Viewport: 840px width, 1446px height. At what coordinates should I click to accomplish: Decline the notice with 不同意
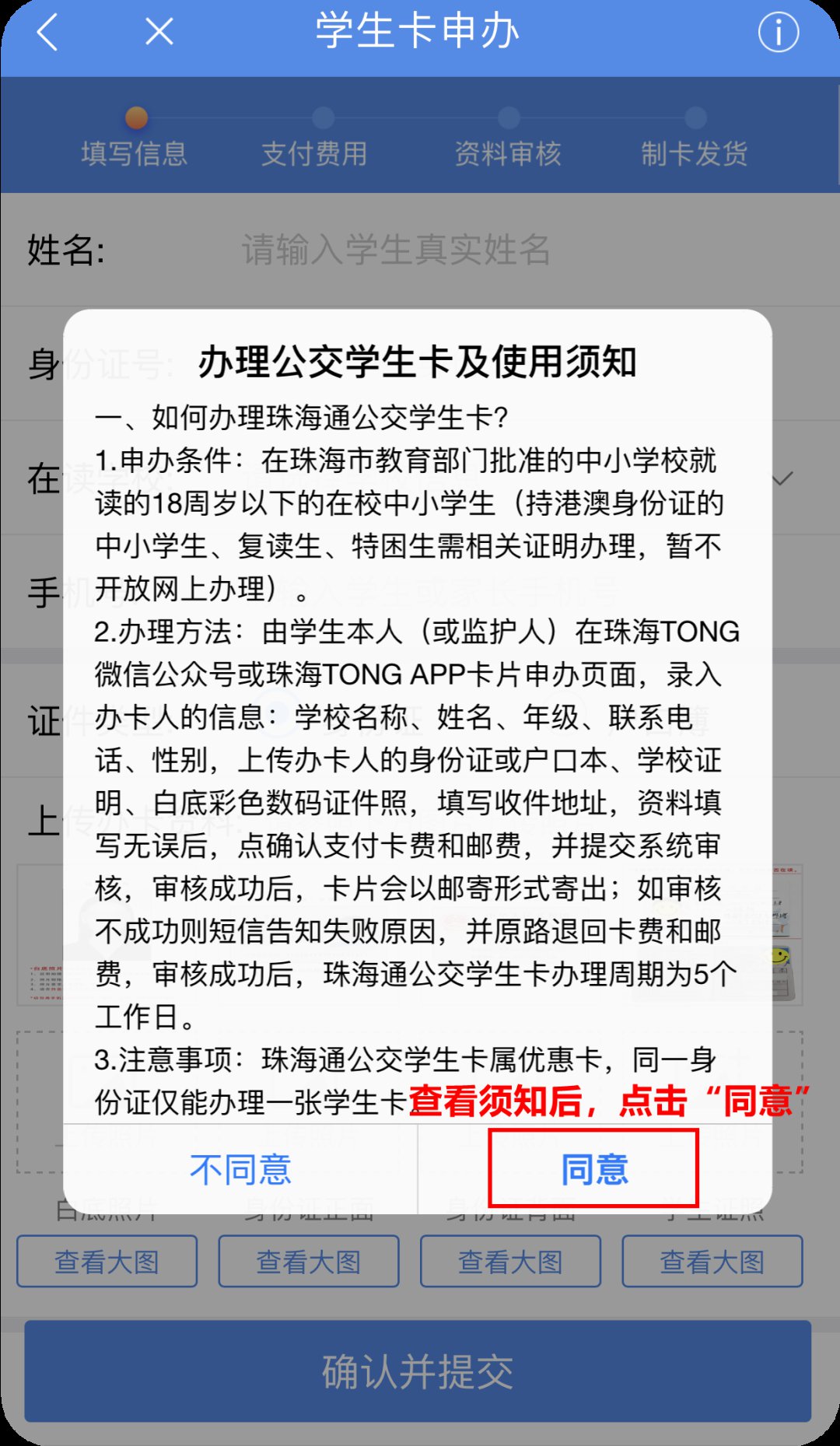click(240, 1169)
